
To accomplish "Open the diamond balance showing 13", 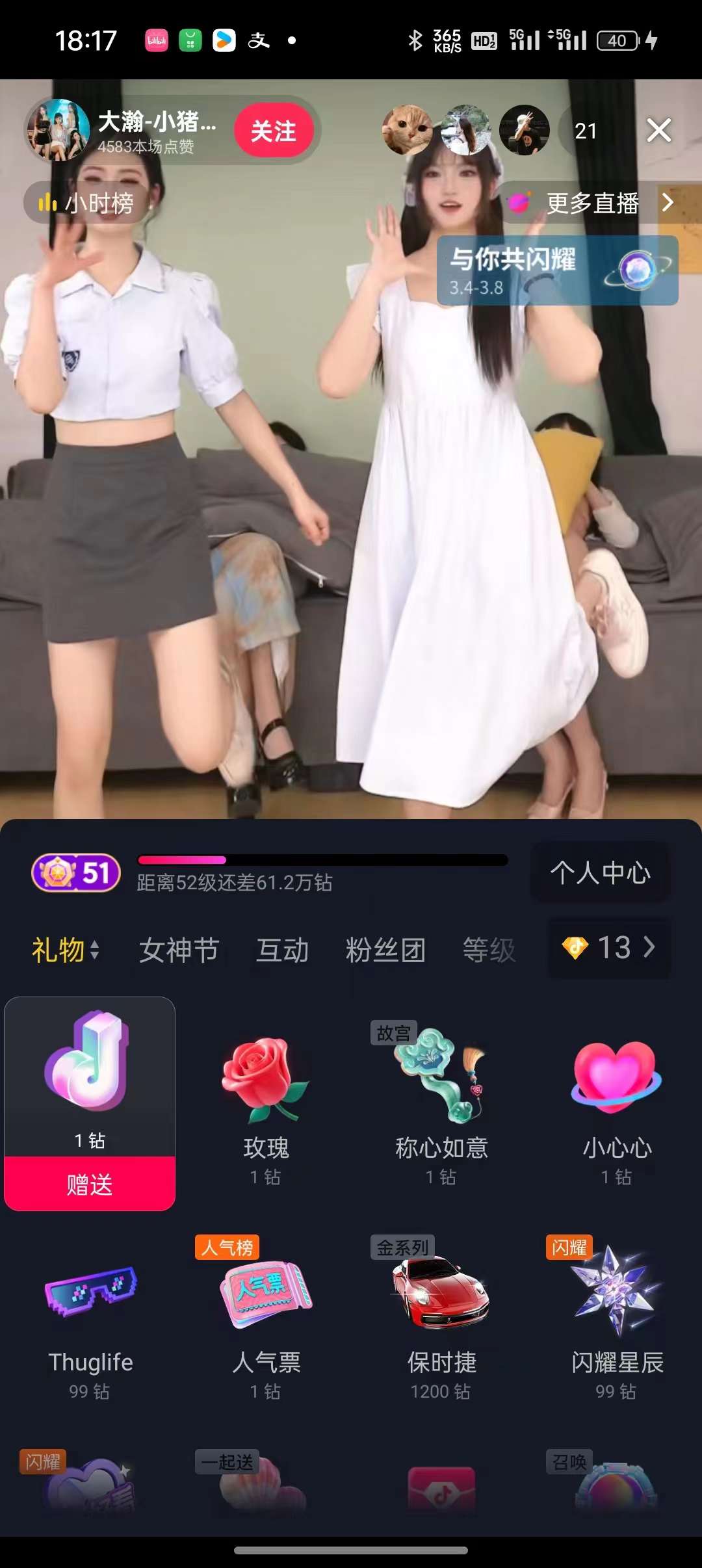I will pos(609,947).
